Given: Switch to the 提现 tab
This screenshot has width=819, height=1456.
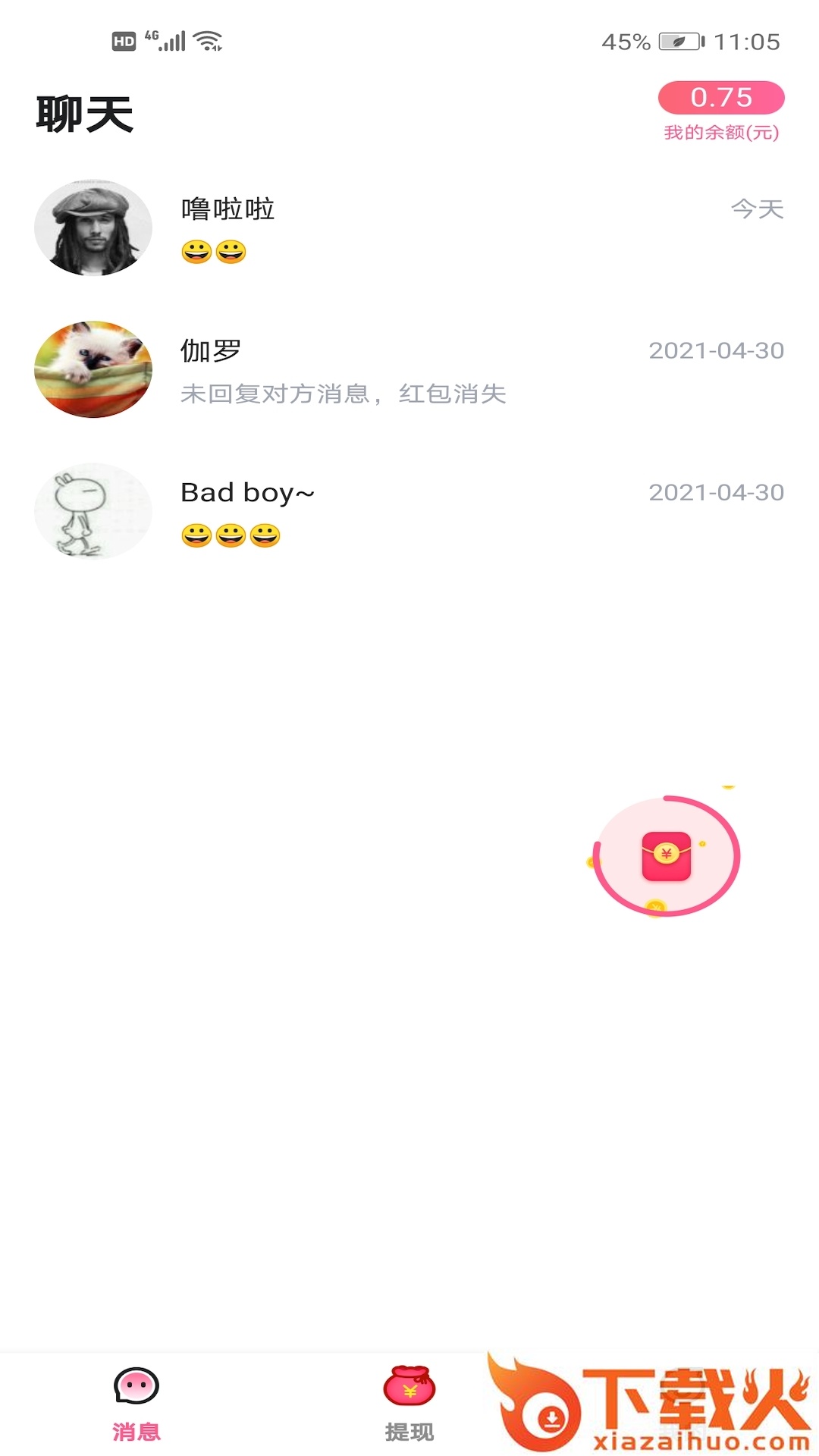Looking at the screenshot, I should click(409, 1402).
